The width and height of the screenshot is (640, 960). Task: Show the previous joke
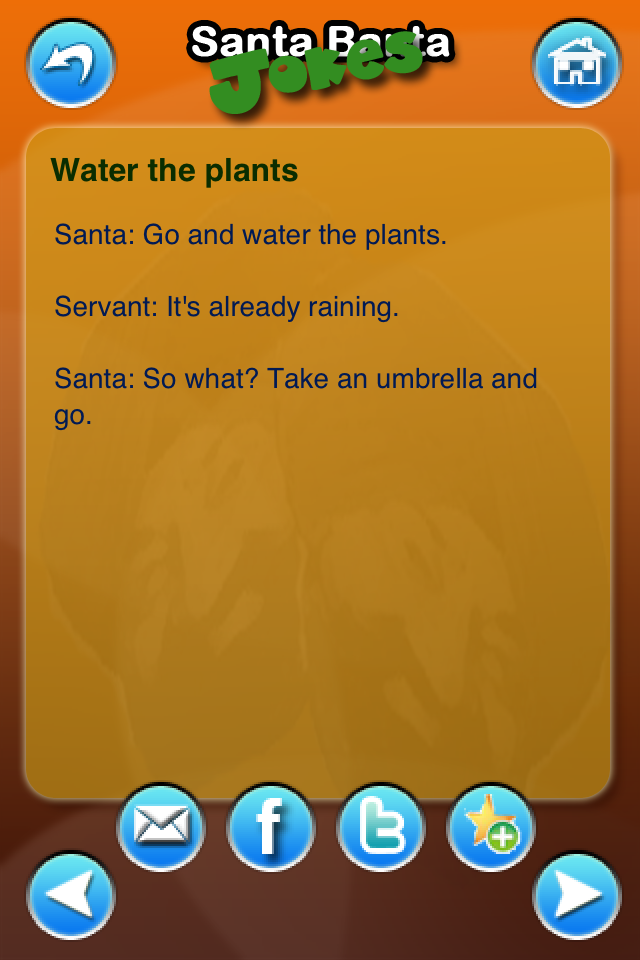[x=71, y=896]
